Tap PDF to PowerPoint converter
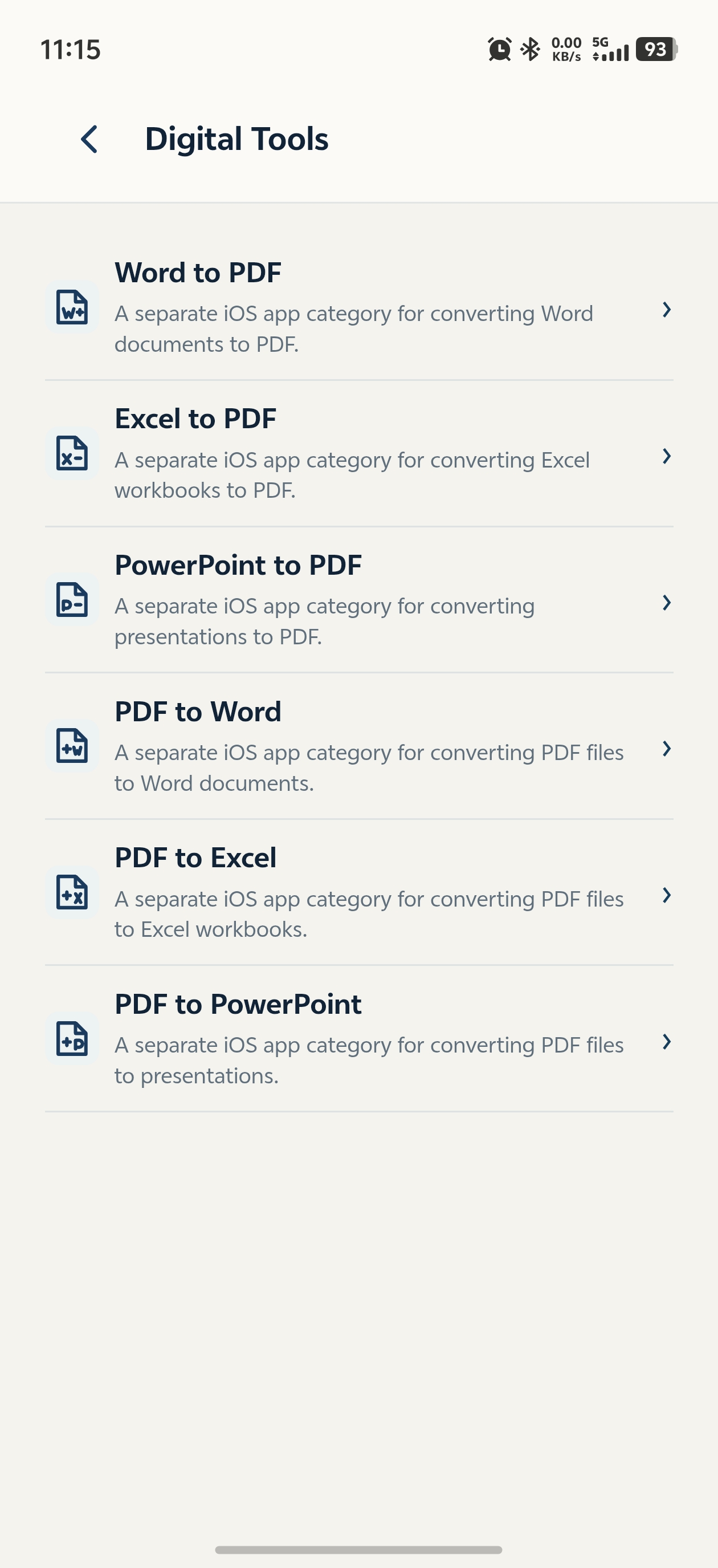 pos(359,1039)
